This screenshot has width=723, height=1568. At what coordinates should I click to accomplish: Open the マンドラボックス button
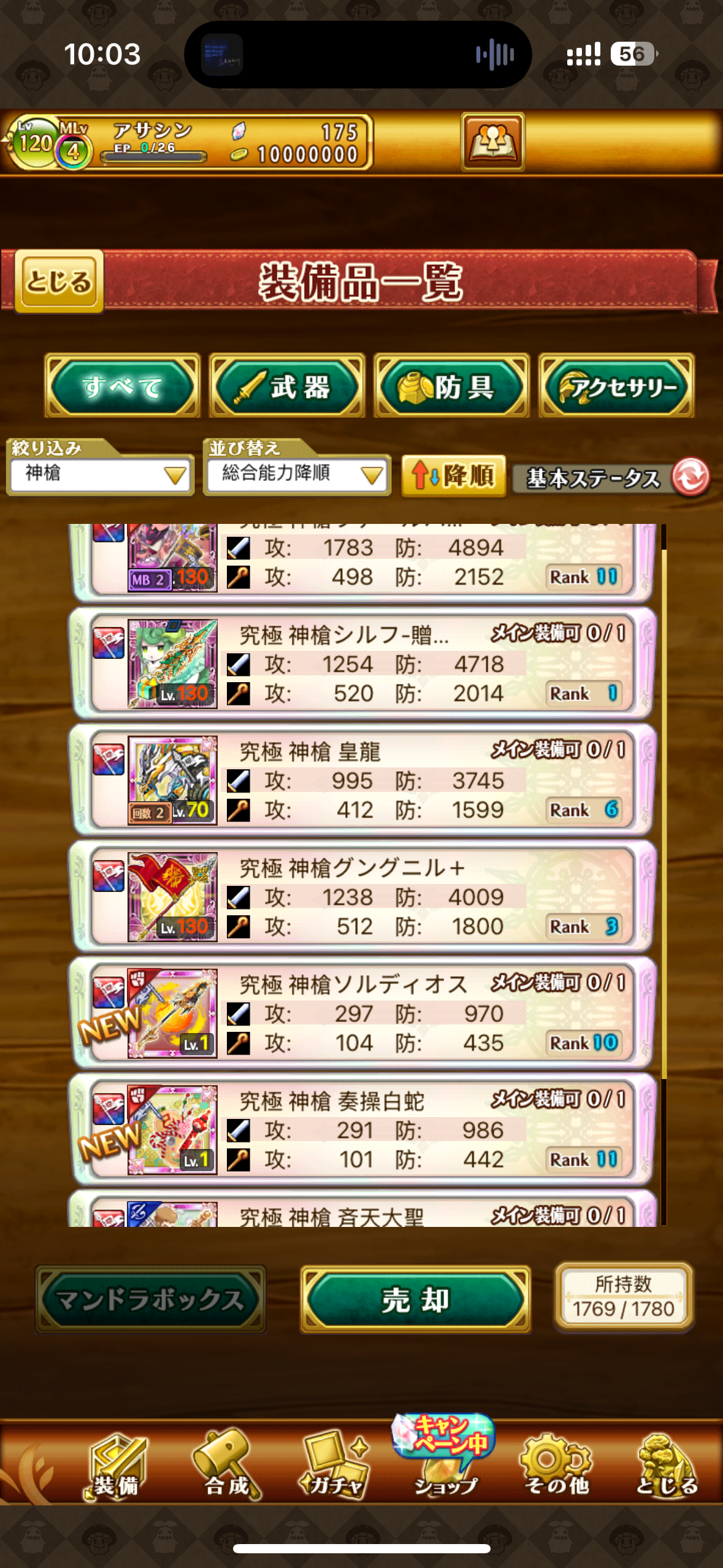point(151,1299)
